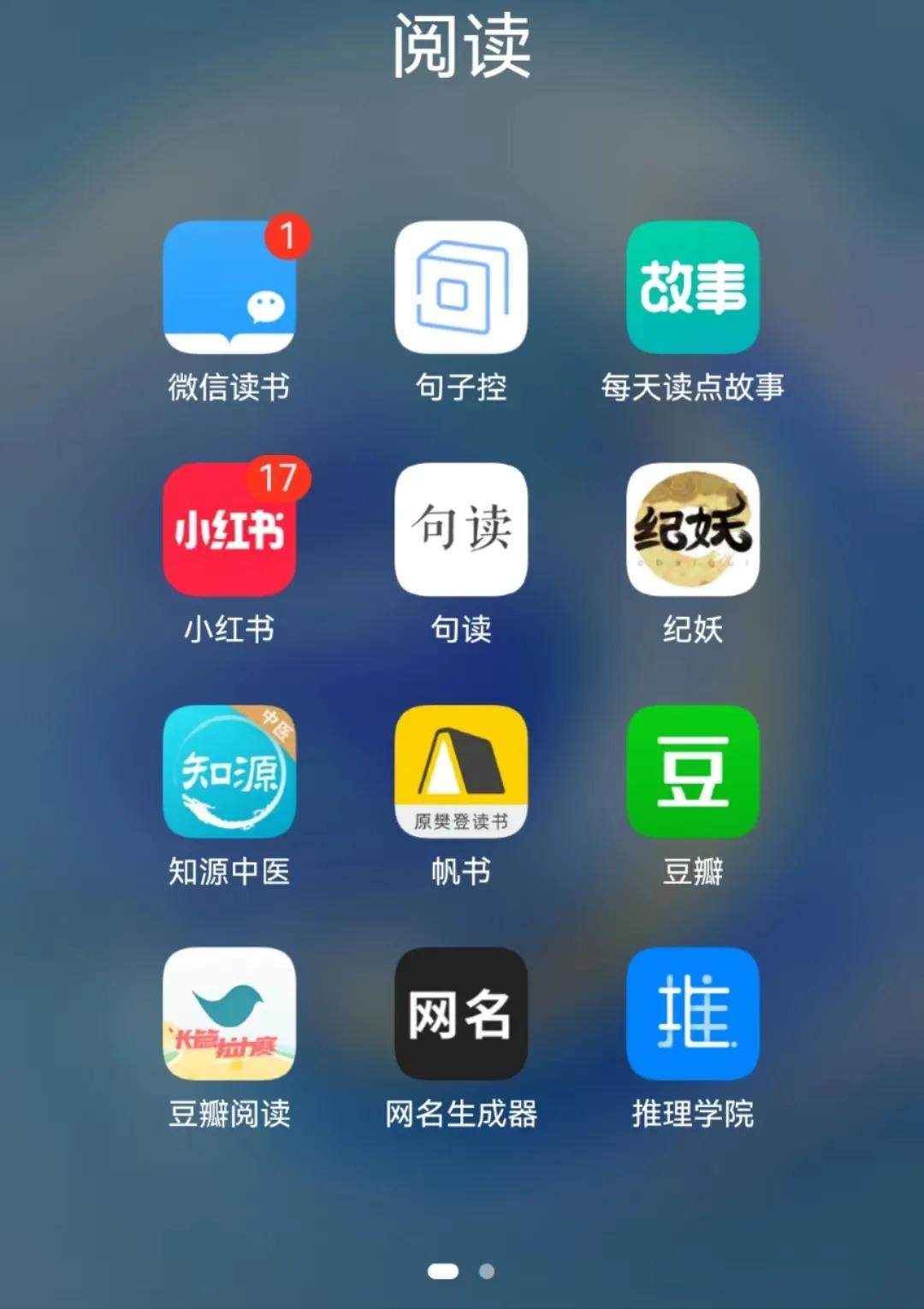Image resolution: width=924 pixels, height=1309 pixels.
Task: Switch to the second folder page dot
Action: click(x=485, y=1272)
